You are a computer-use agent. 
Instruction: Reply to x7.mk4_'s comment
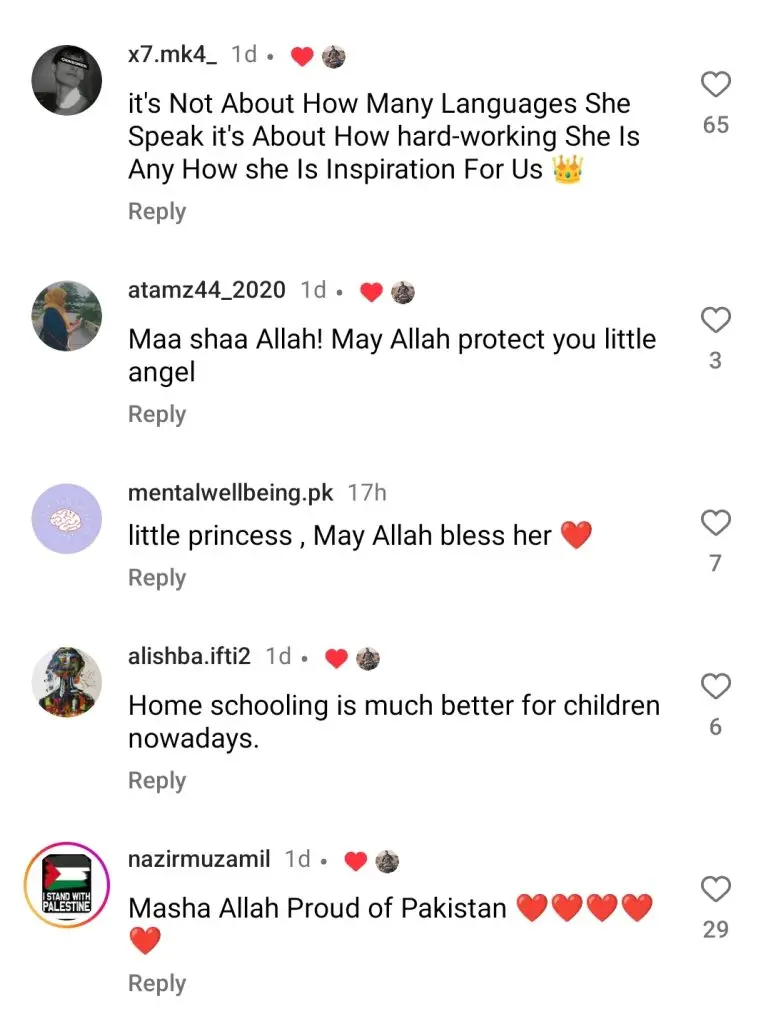(x=157, y=212)
